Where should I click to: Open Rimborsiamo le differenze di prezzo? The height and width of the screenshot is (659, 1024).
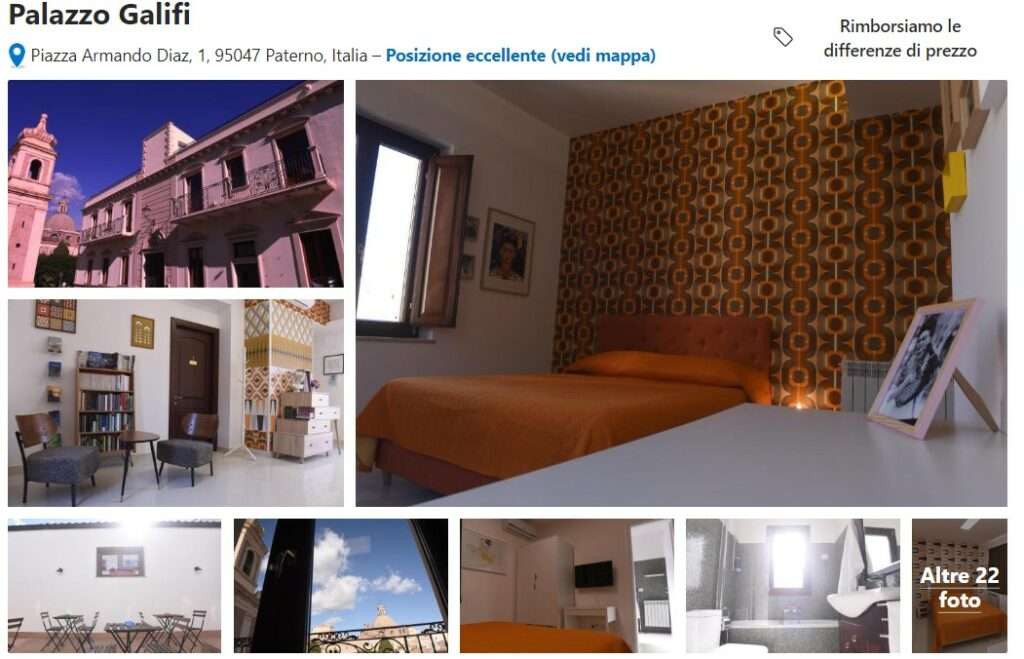(x=899, y=38)
